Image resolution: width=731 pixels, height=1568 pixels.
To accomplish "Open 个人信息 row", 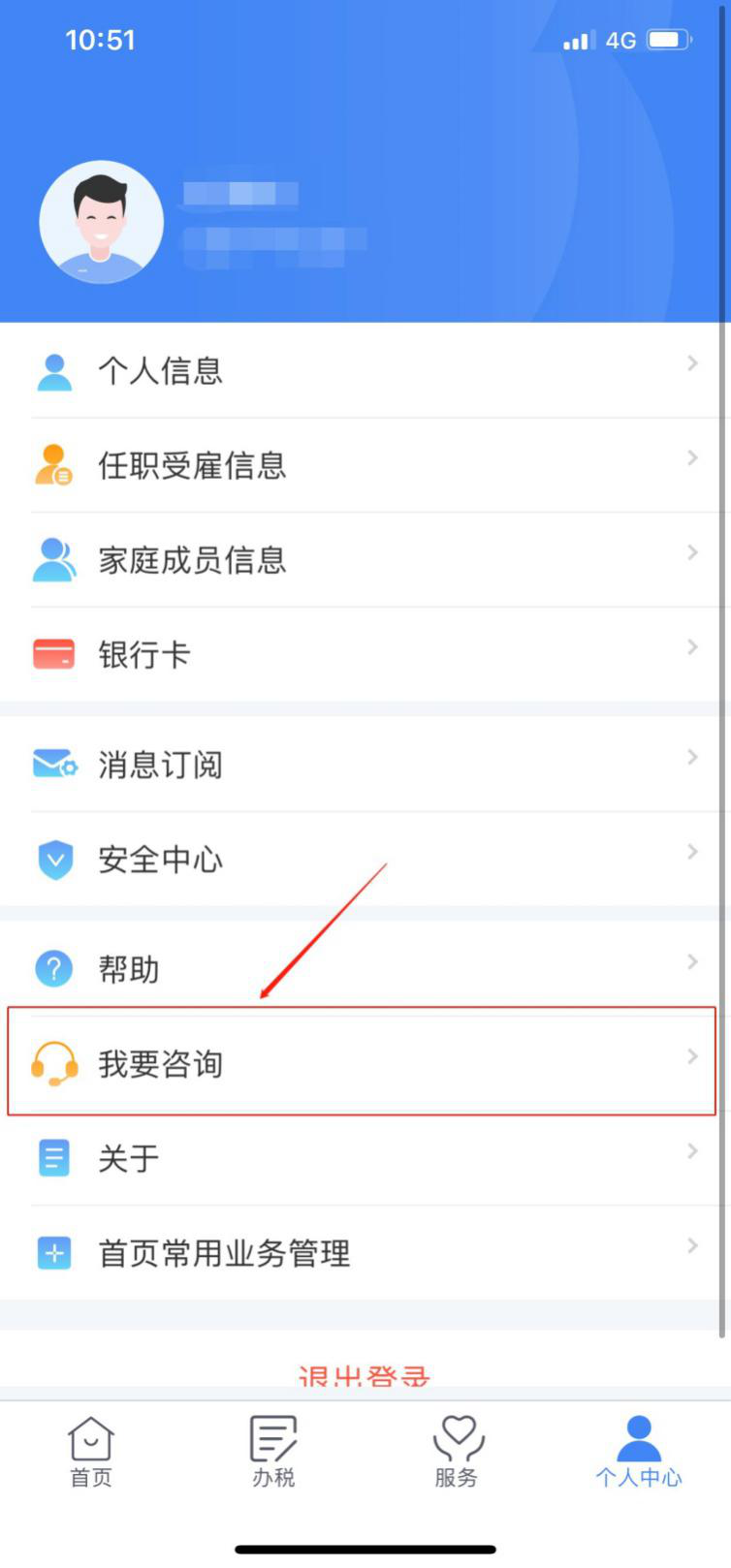I will (365, 371).
